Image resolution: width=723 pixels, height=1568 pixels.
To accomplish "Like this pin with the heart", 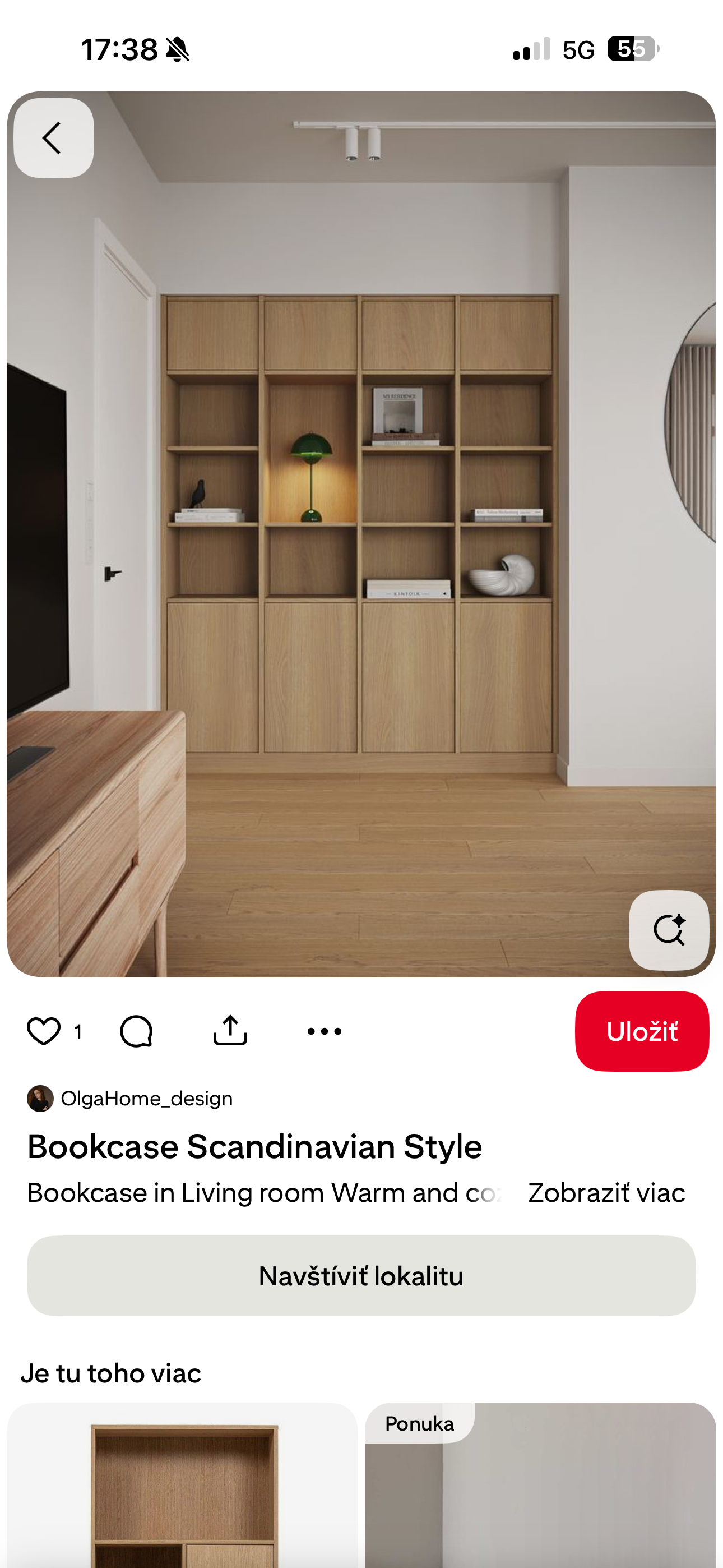I will coord(44,1031).
